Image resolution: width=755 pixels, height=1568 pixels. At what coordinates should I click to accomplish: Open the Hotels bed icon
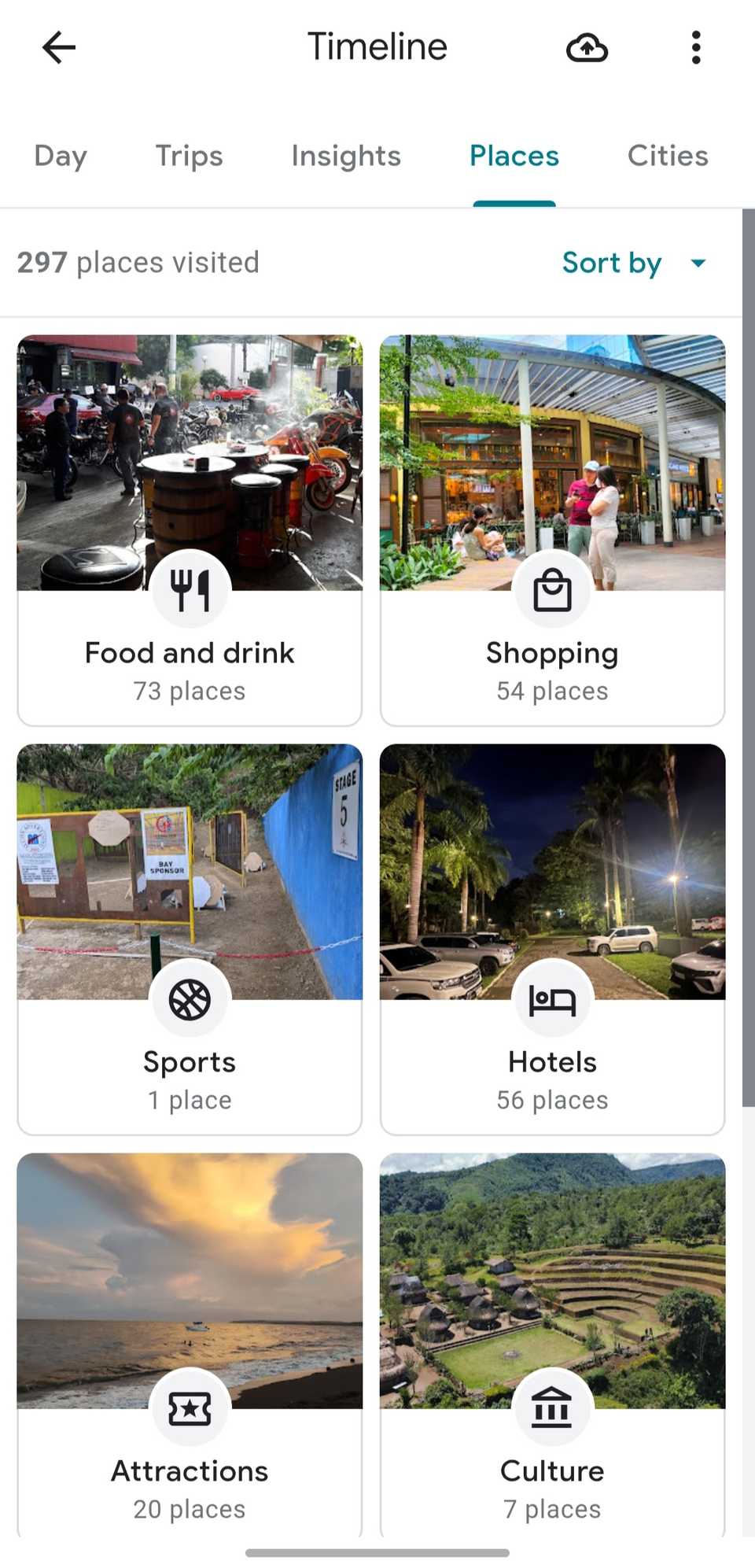click(x=551, y=1000)
